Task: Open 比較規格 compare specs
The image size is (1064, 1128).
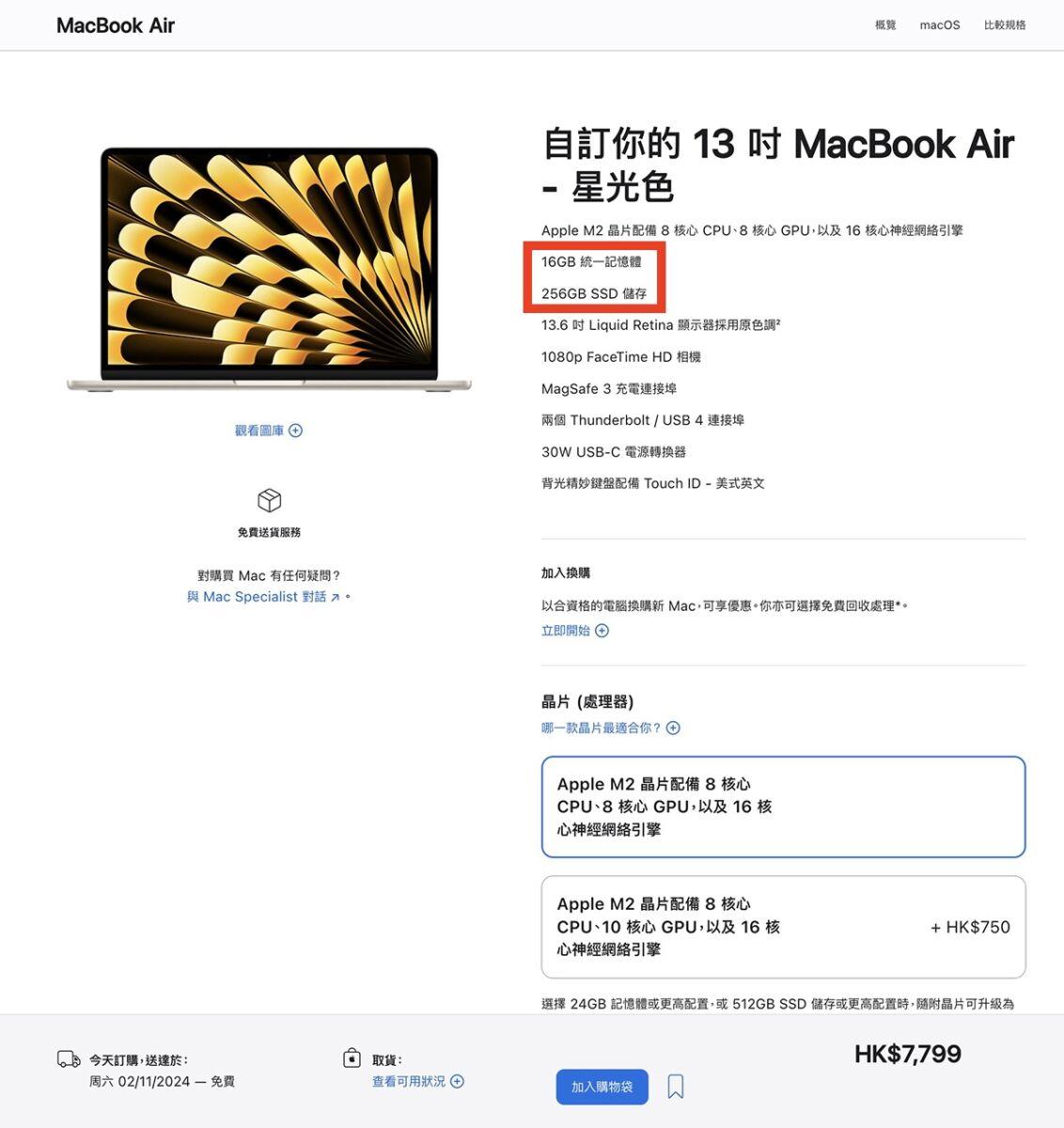Action: [1004, 25]
